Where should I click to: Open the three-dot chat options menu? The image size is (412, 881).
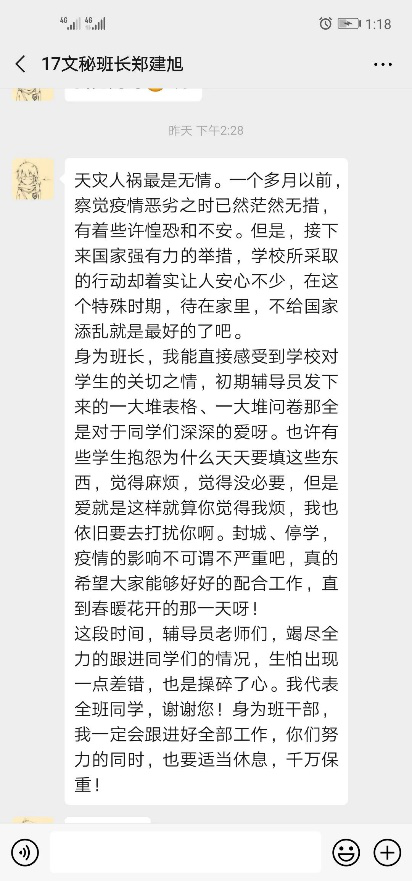click(x=383, y=65)
